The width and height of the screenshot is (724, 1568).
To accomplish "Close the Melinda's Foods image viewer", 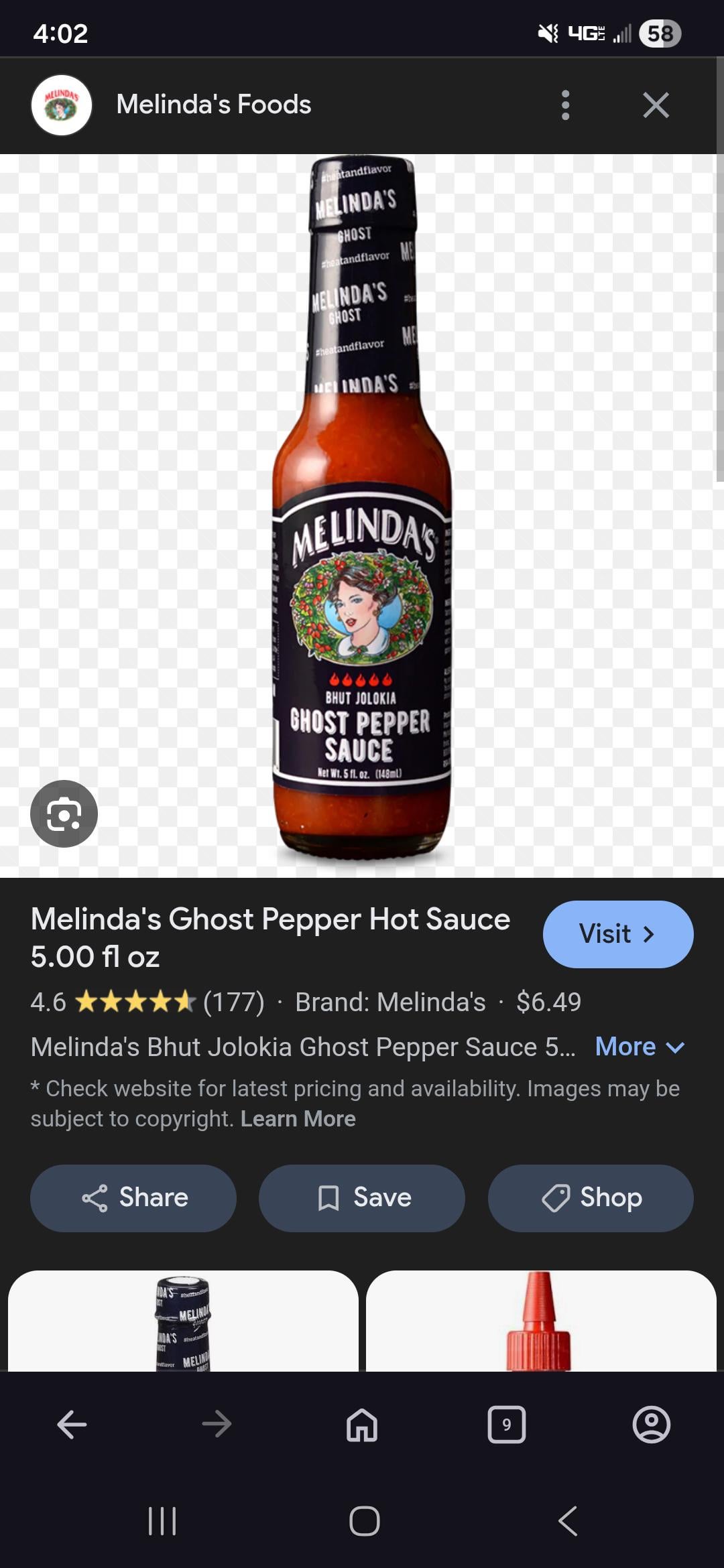I will point(655,105).
